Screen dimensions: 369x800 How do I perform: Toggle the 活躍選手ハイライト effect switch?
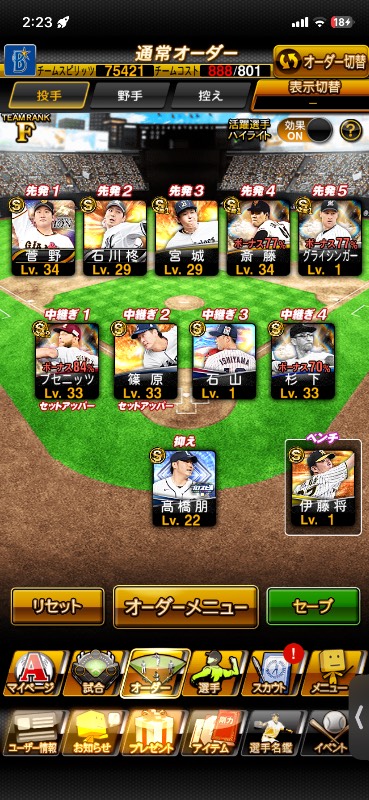pyautogui.click(x=305, y=131)
